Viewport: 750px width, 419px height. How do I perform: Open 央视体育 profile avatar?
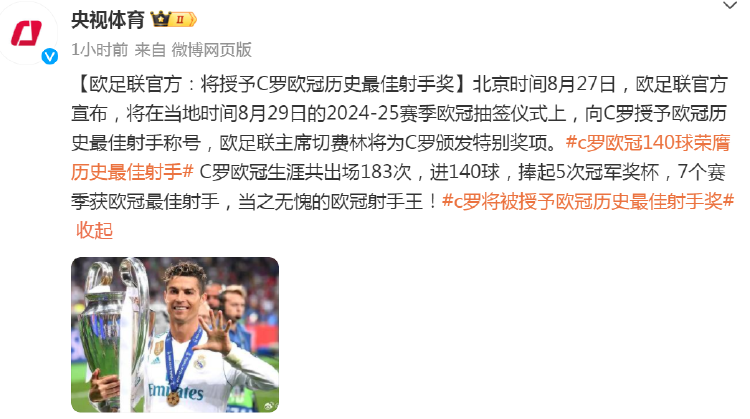(31, 35)
